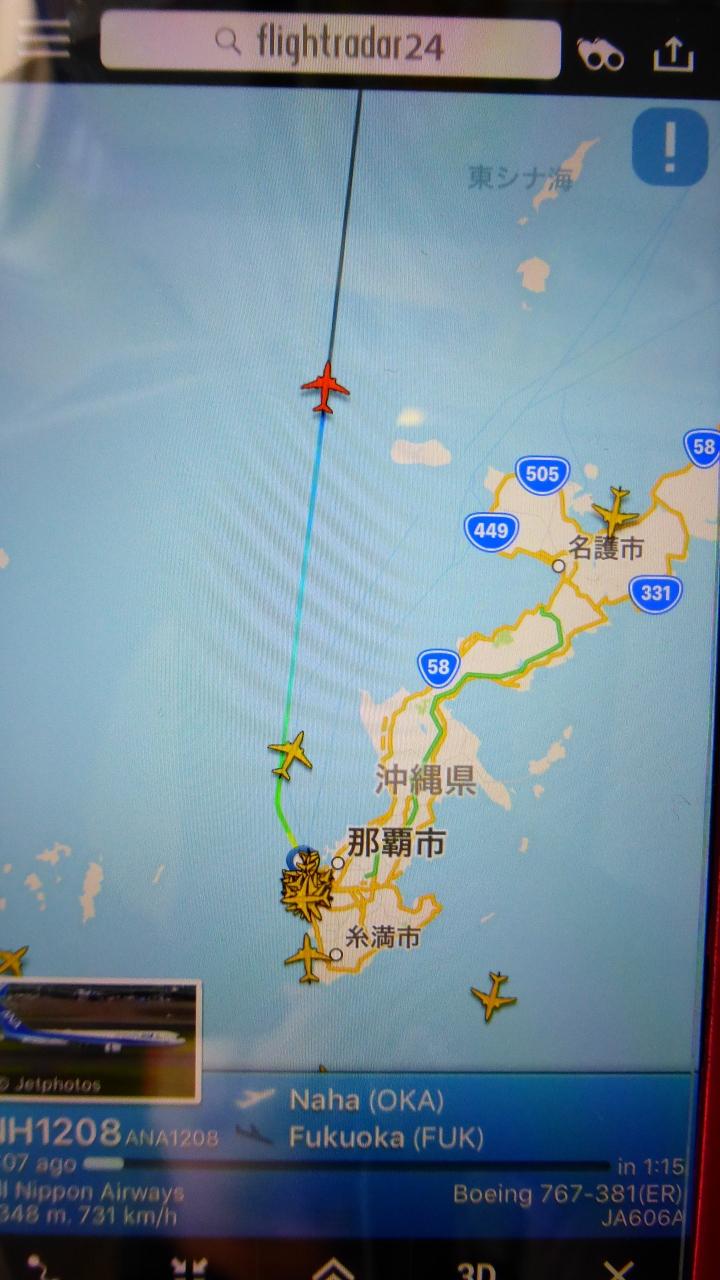Select the red highlighted plane on the track
The width and height of the screenshot is (720, 1280).
pyautogui.click(x=325, y=388)
